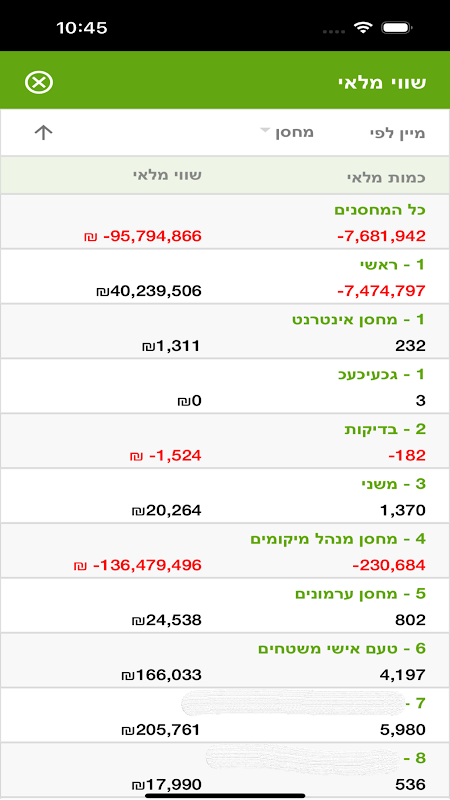
Task: Open the מחסן sort-by dropdown
Action: 287,133
